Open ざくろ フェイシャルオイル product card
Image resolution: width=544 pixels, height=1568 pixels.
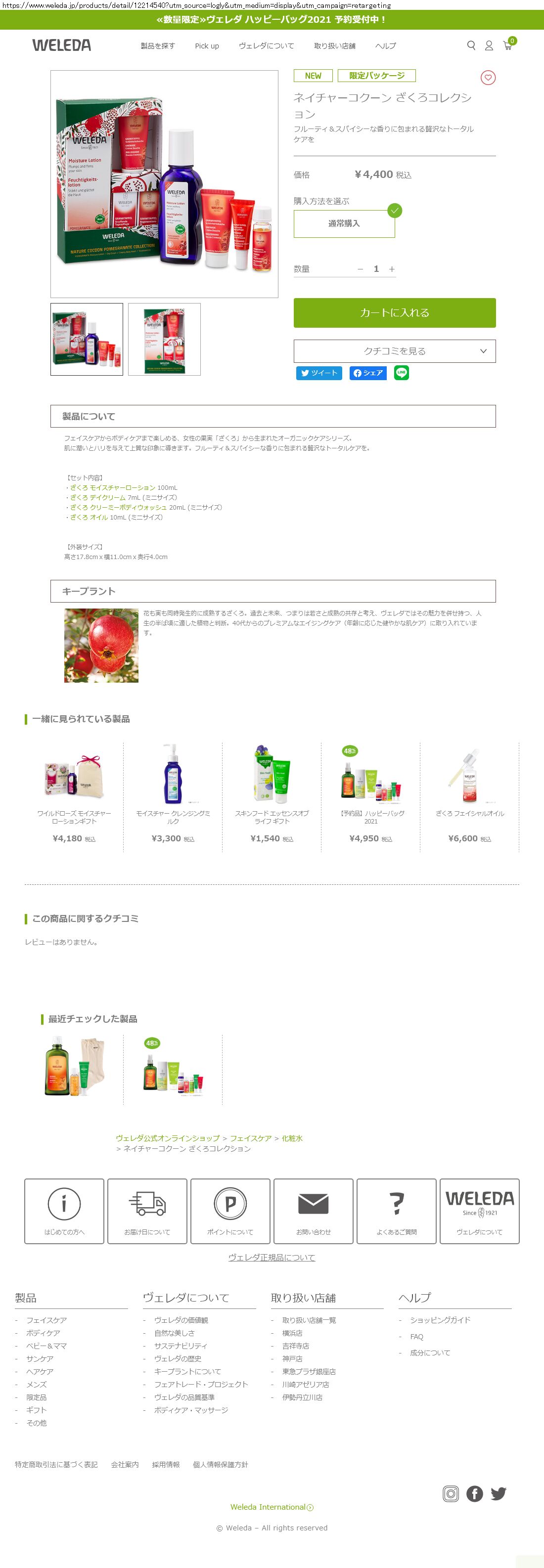click(x=469, y=795)
